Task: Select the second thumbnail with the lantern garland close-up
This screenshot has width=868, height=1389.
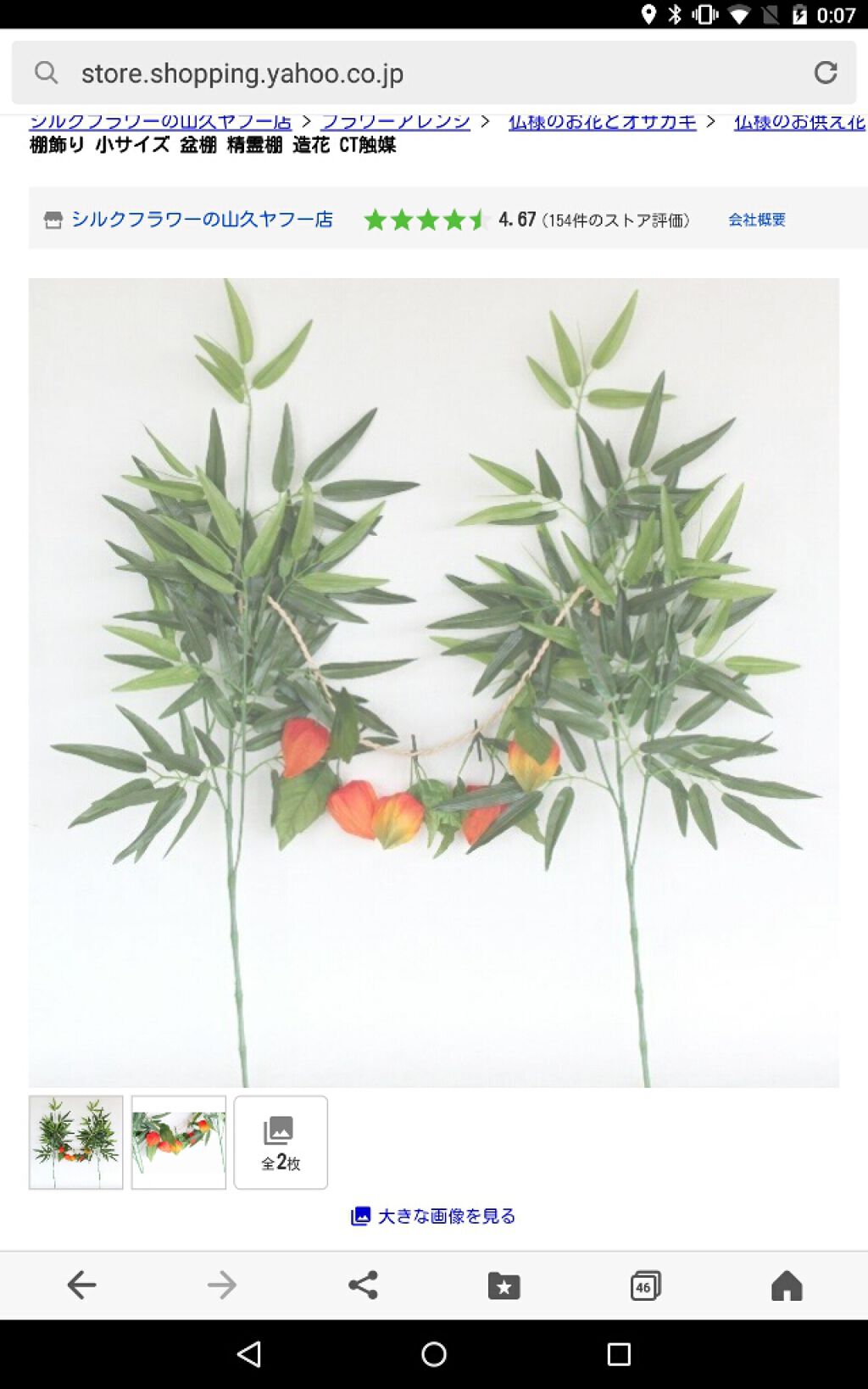Action: tap(179, 1141)
